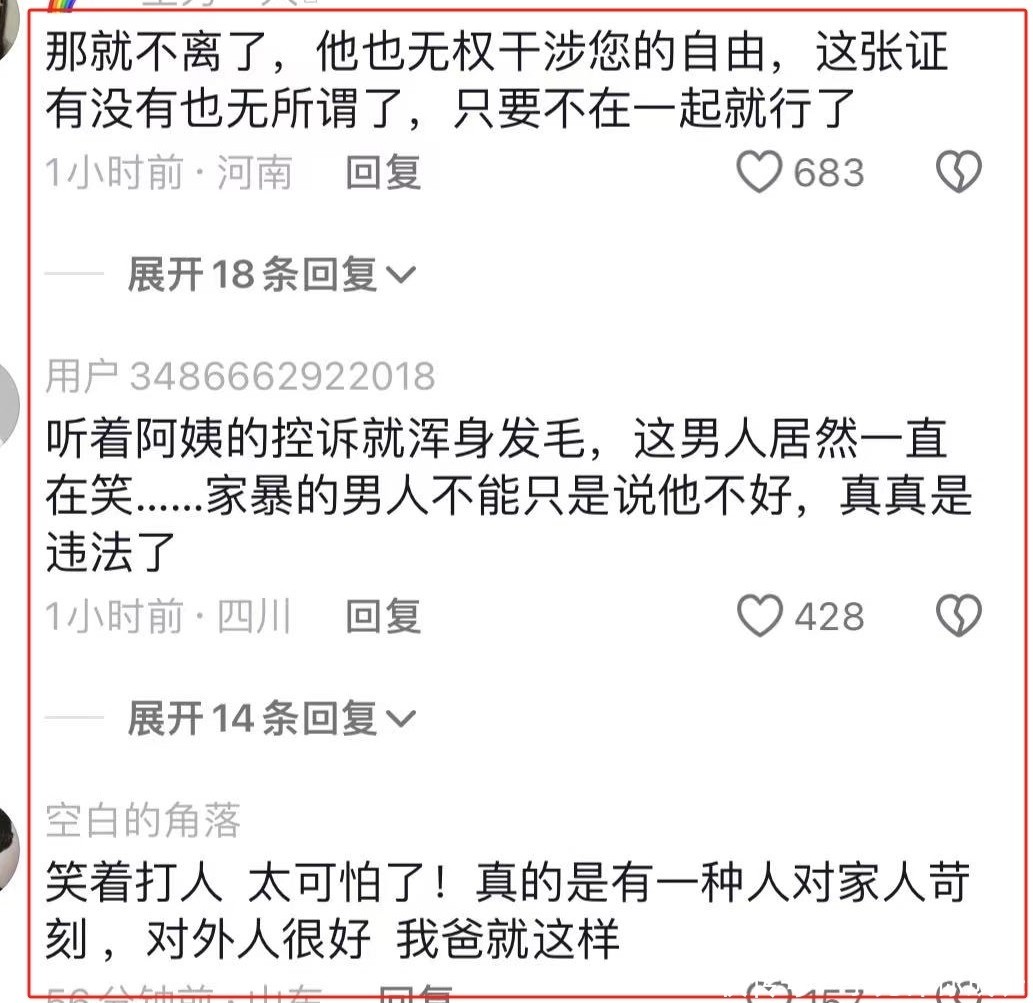Reply to the Henan comment

[383, 173]
